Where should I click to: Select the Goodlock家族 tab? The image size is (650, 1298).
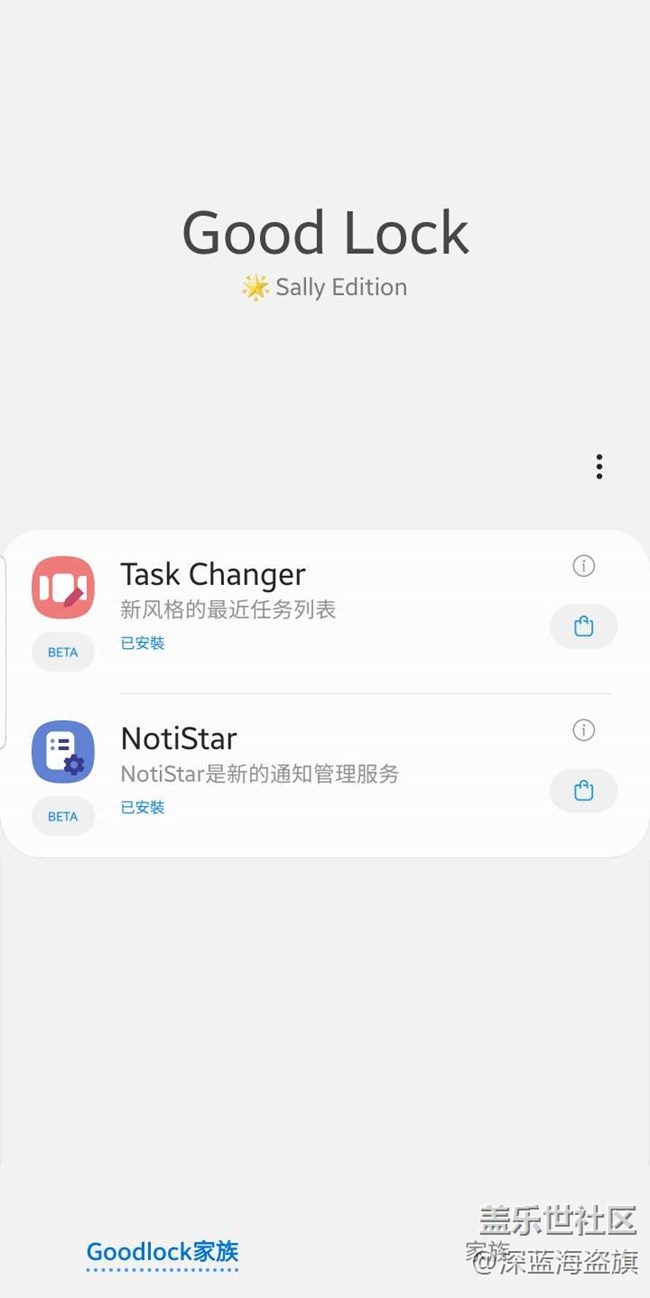click(162, 1252)
